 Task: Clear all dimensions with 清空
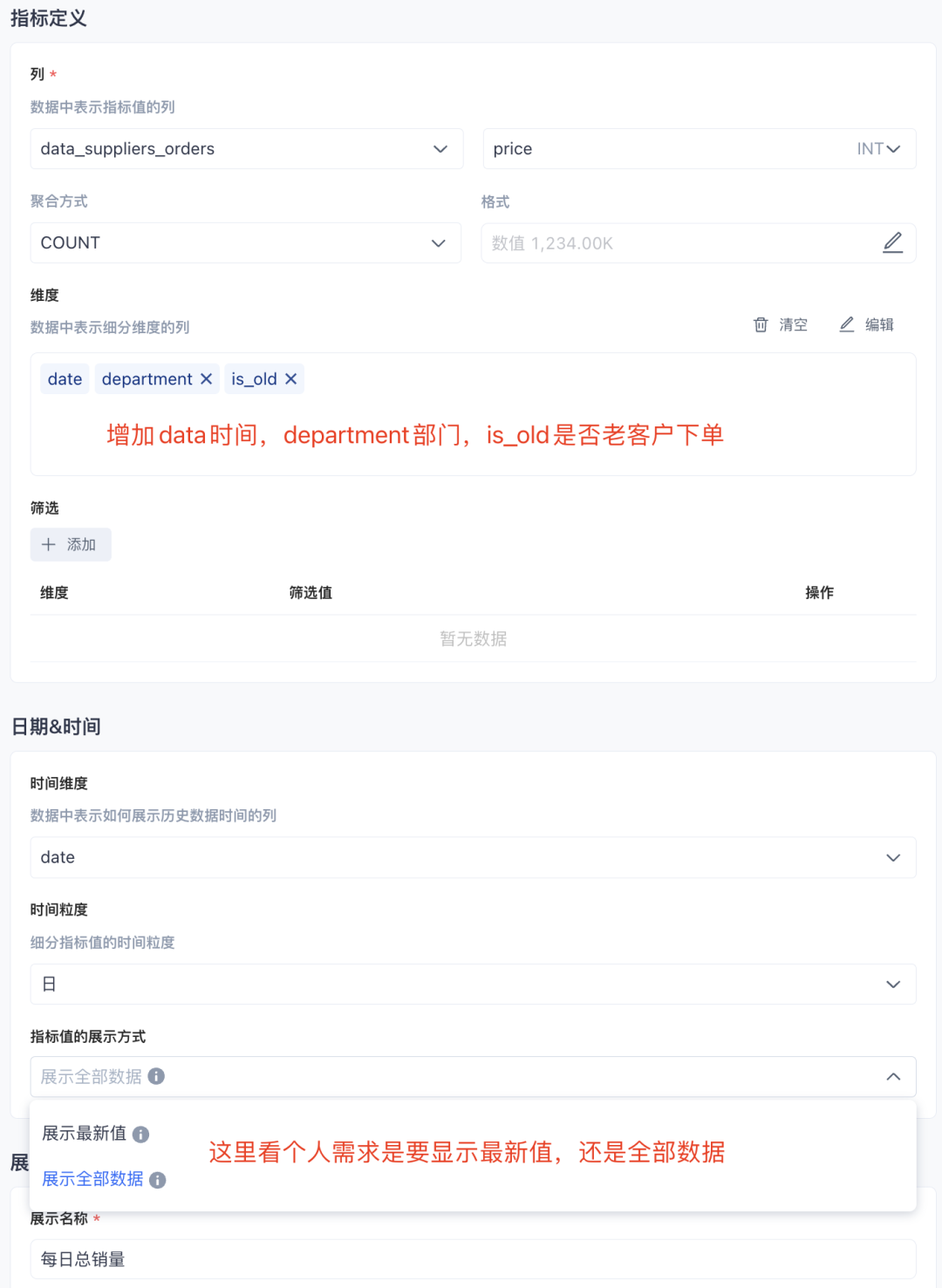(x=781, y=324)
